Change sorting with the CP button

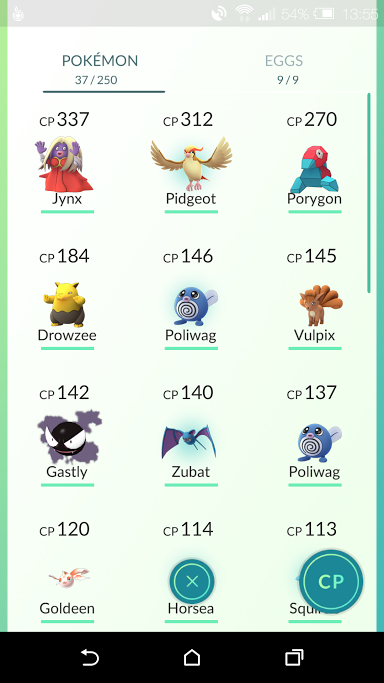[331, 582]
